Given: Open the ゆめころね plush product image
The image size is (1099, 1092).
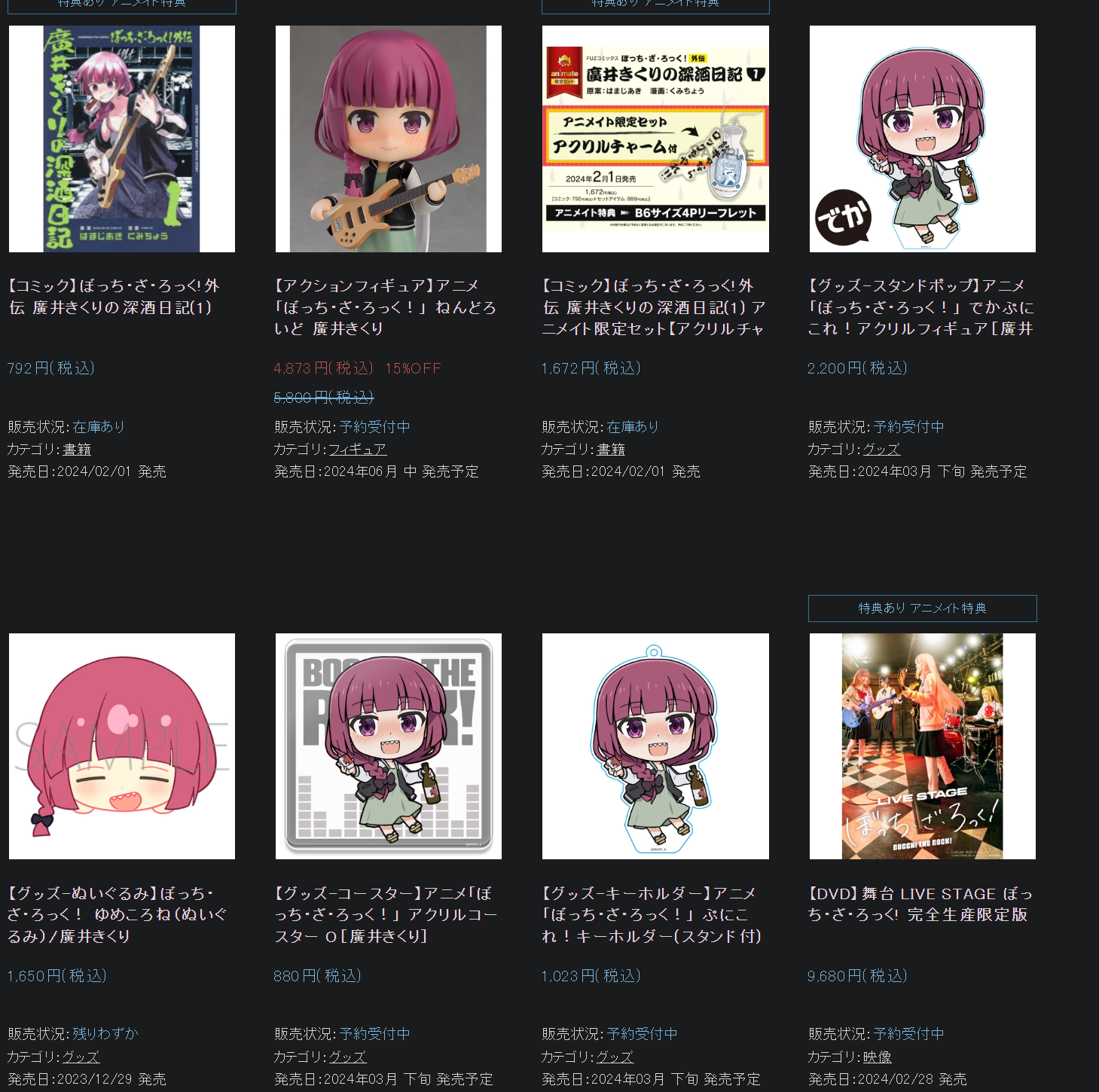Looking at the screenshot, I should pos(122,746).
